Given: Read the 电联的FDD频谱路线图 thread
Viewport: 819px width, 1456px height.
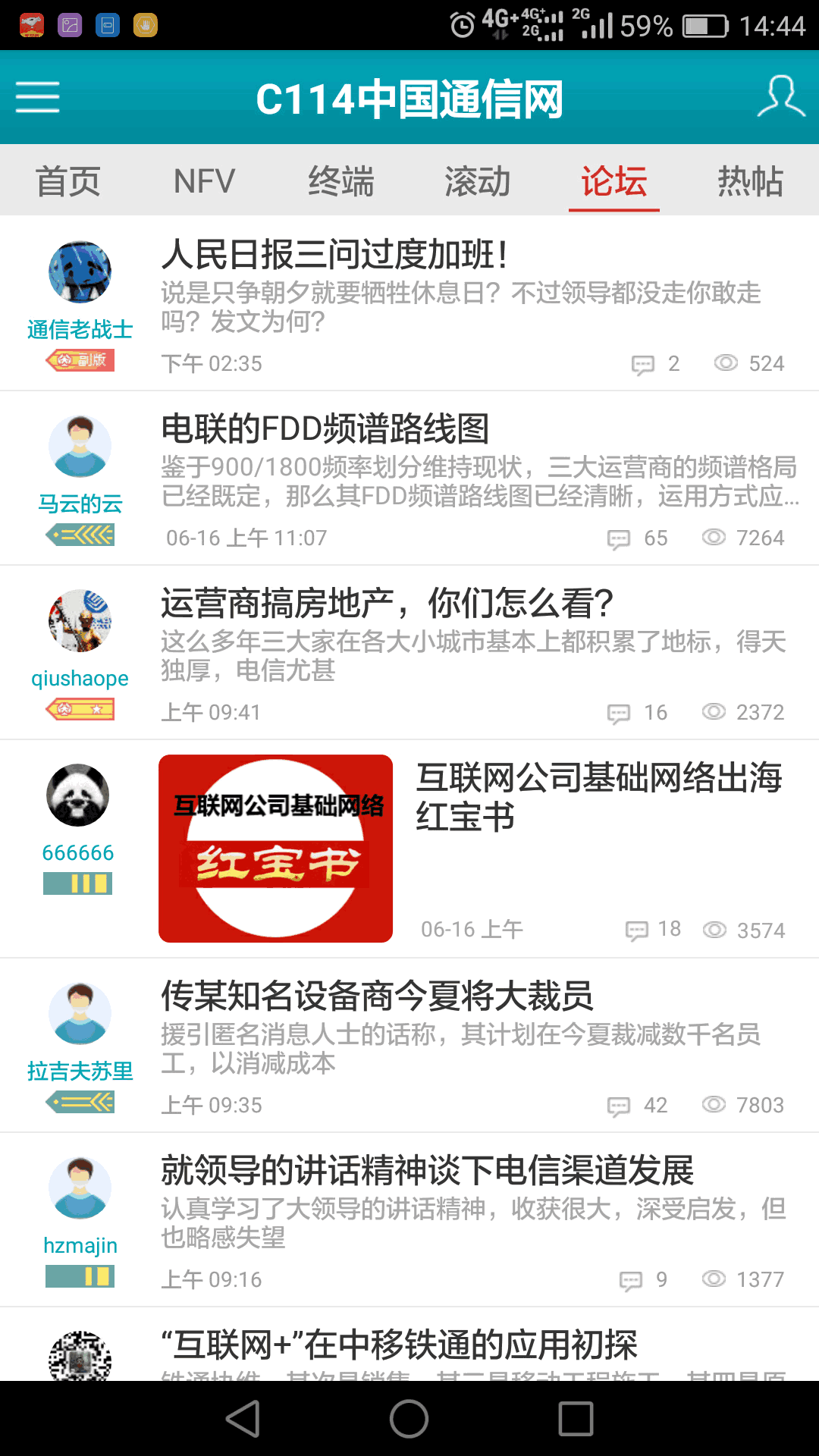Looking at the screenshot, I should [325, 429].
